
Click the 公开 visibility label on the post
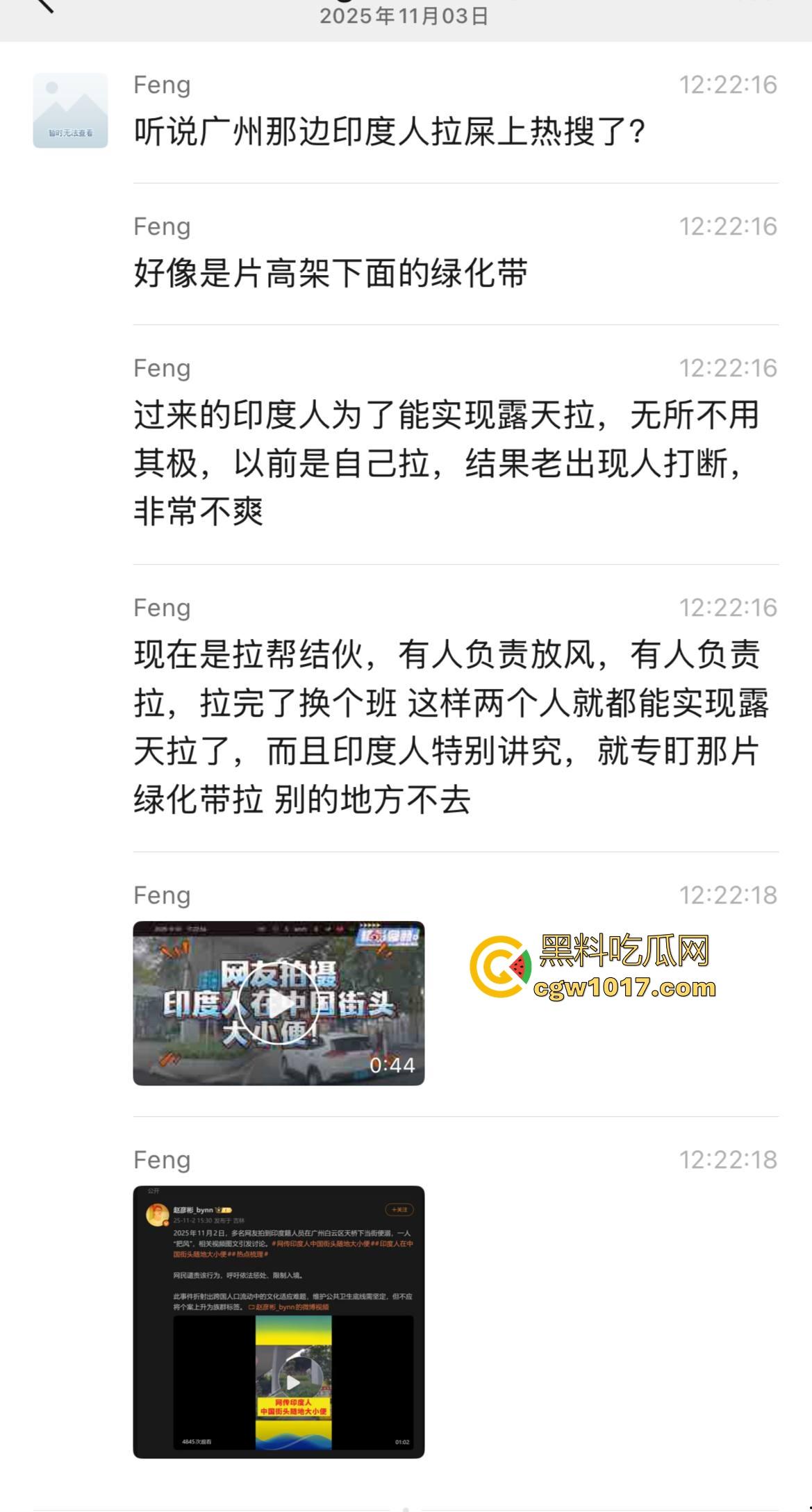(152, 1188)
